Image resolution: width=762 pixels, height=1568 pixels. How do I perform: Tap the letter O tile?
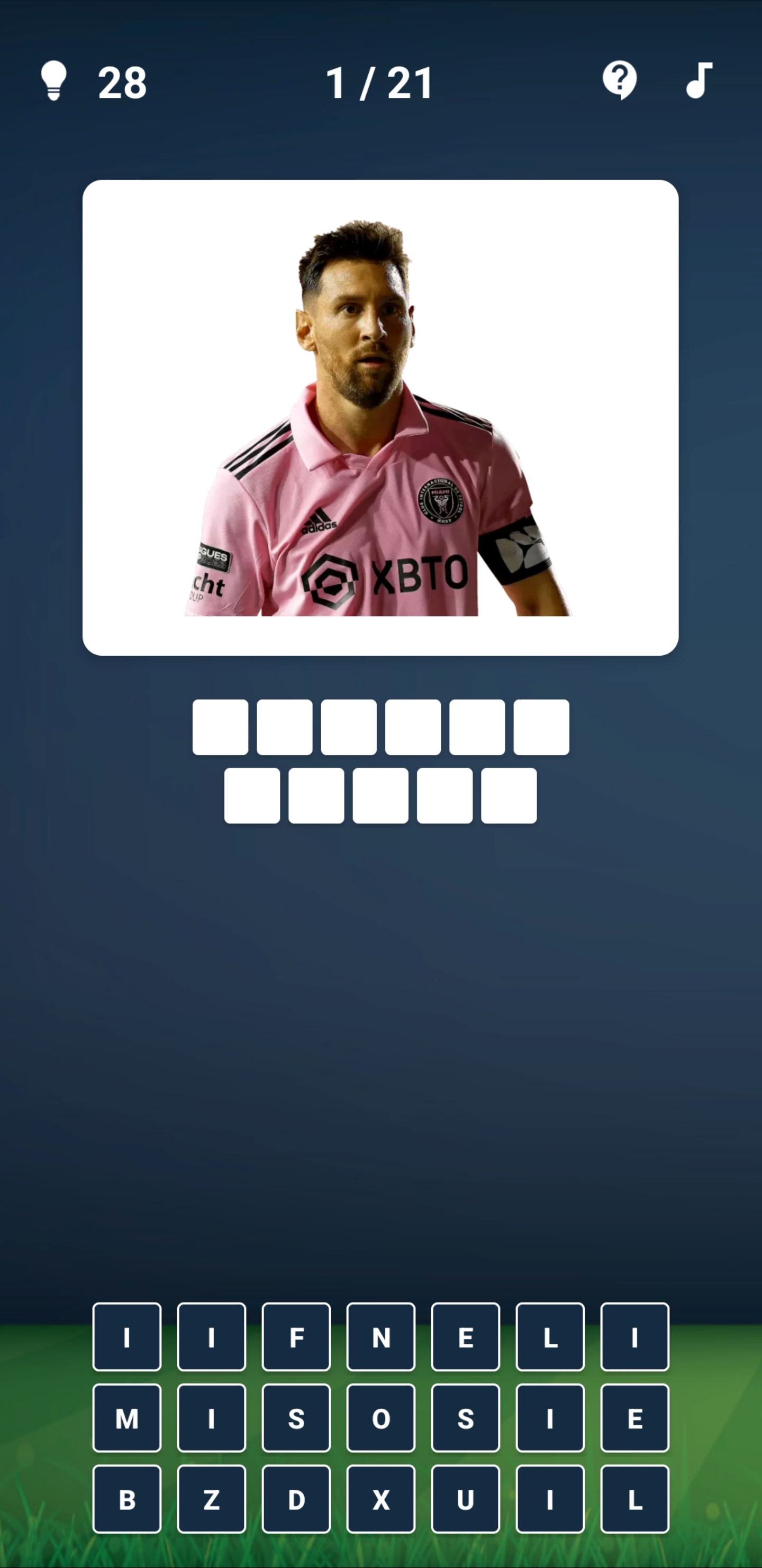pos(380,1418)
